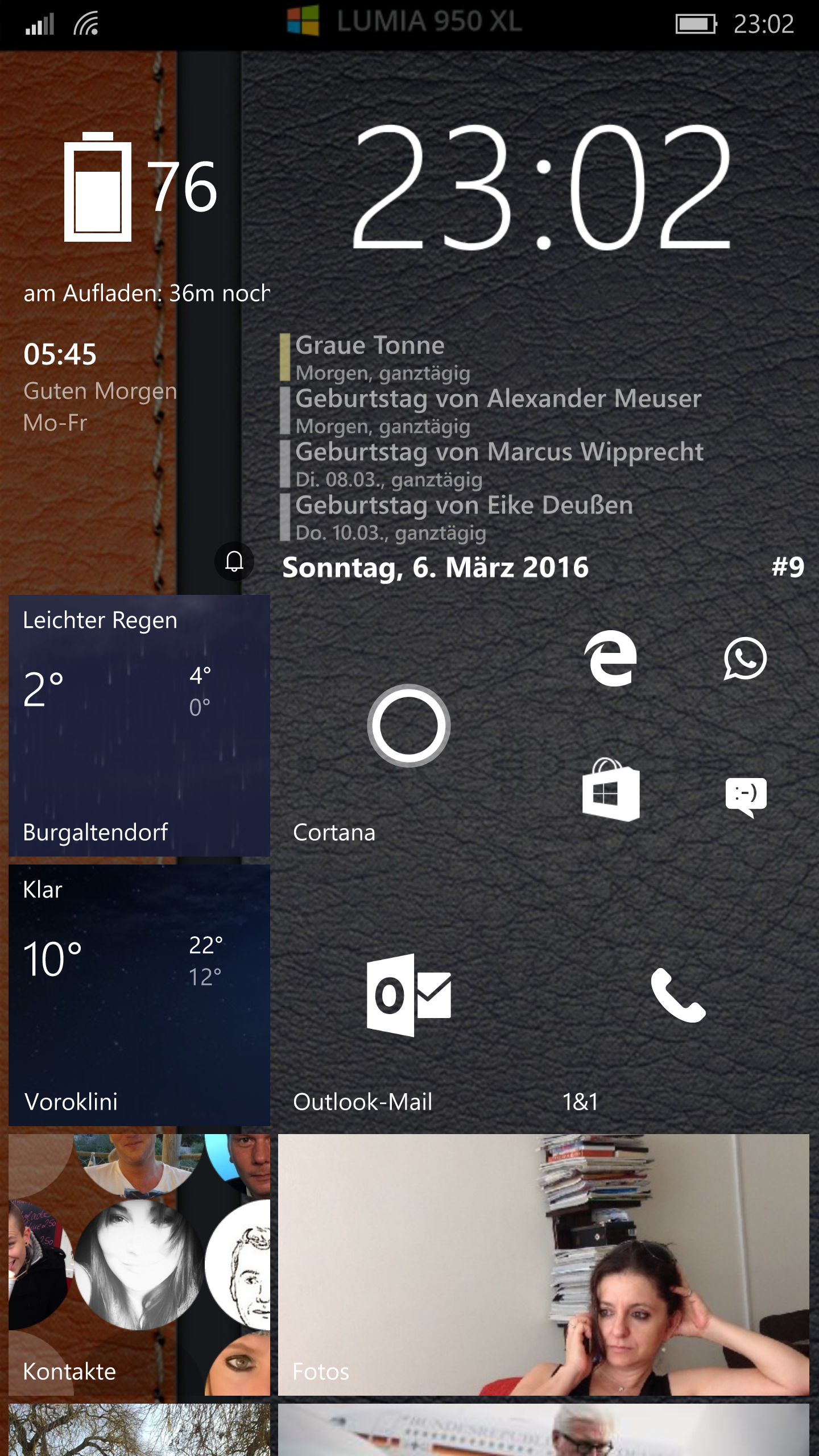Open the 1&1 phone tile

(679, 995)
